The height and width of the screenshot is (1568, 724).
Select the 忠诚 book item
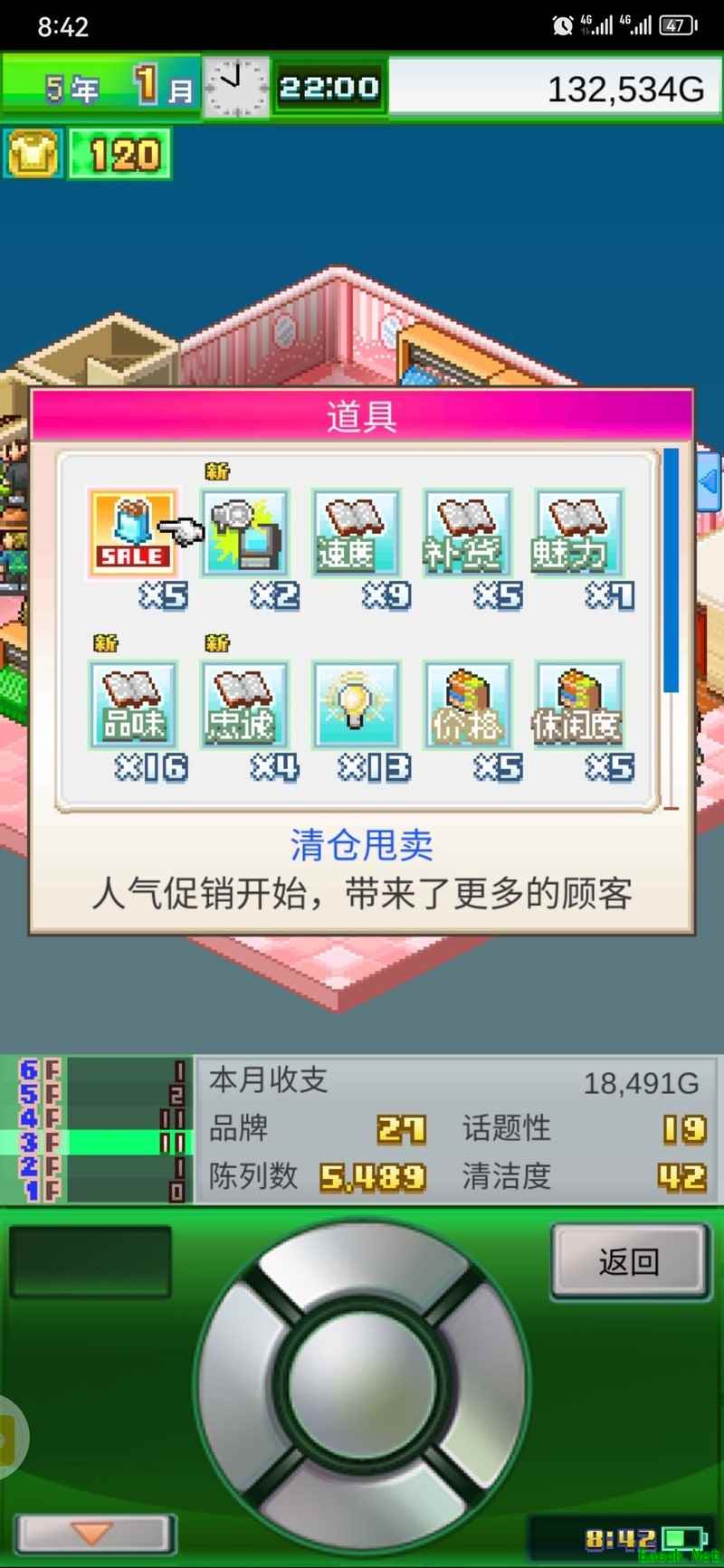pos(244,706)
